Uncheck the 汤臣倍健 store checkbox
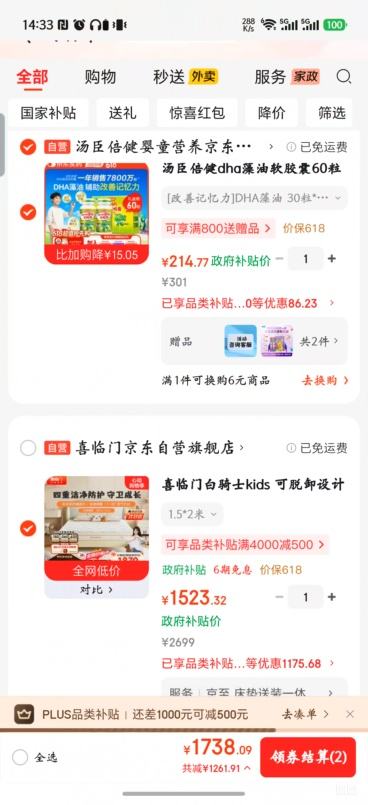 pos(28,147)
